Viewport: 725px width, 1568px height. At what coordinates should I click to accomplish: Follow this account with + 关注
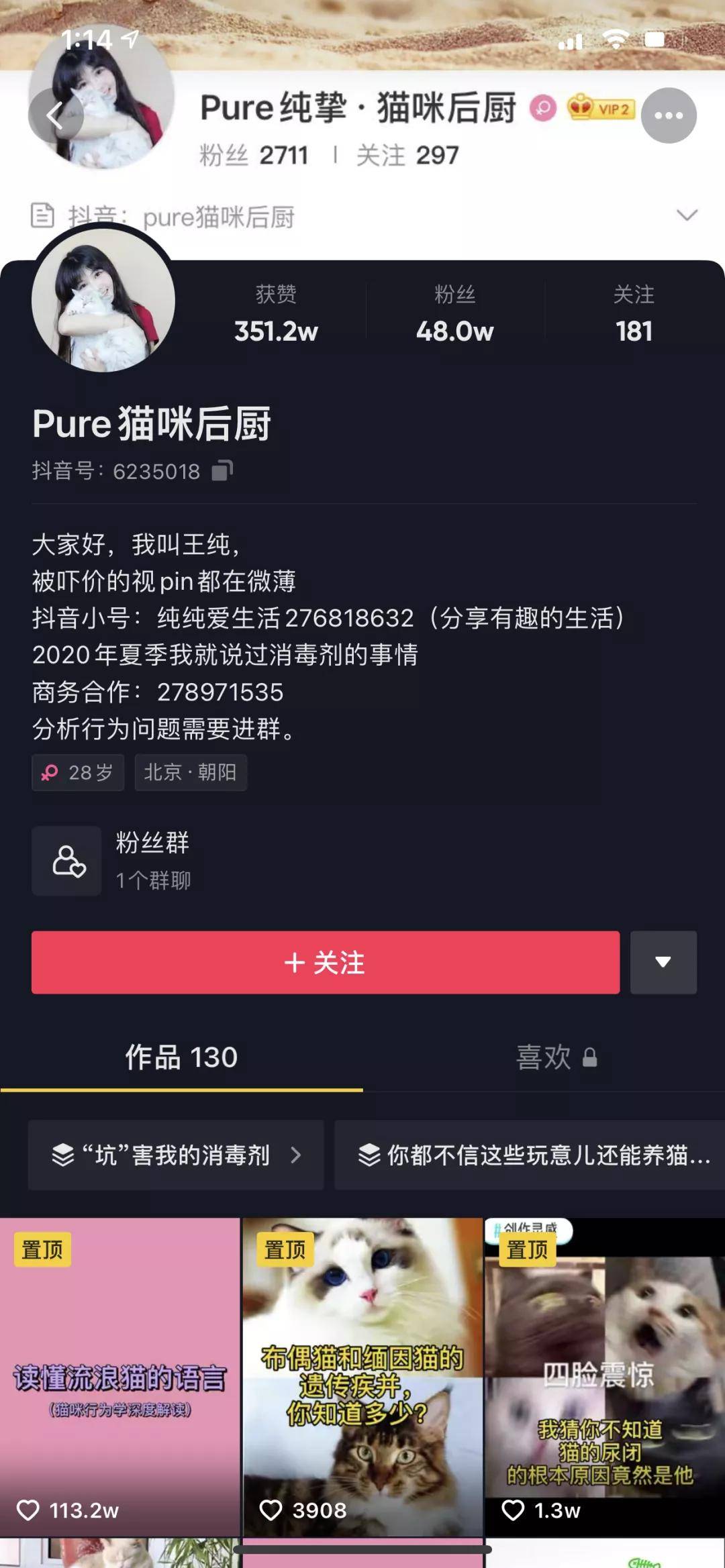[325, 962]
